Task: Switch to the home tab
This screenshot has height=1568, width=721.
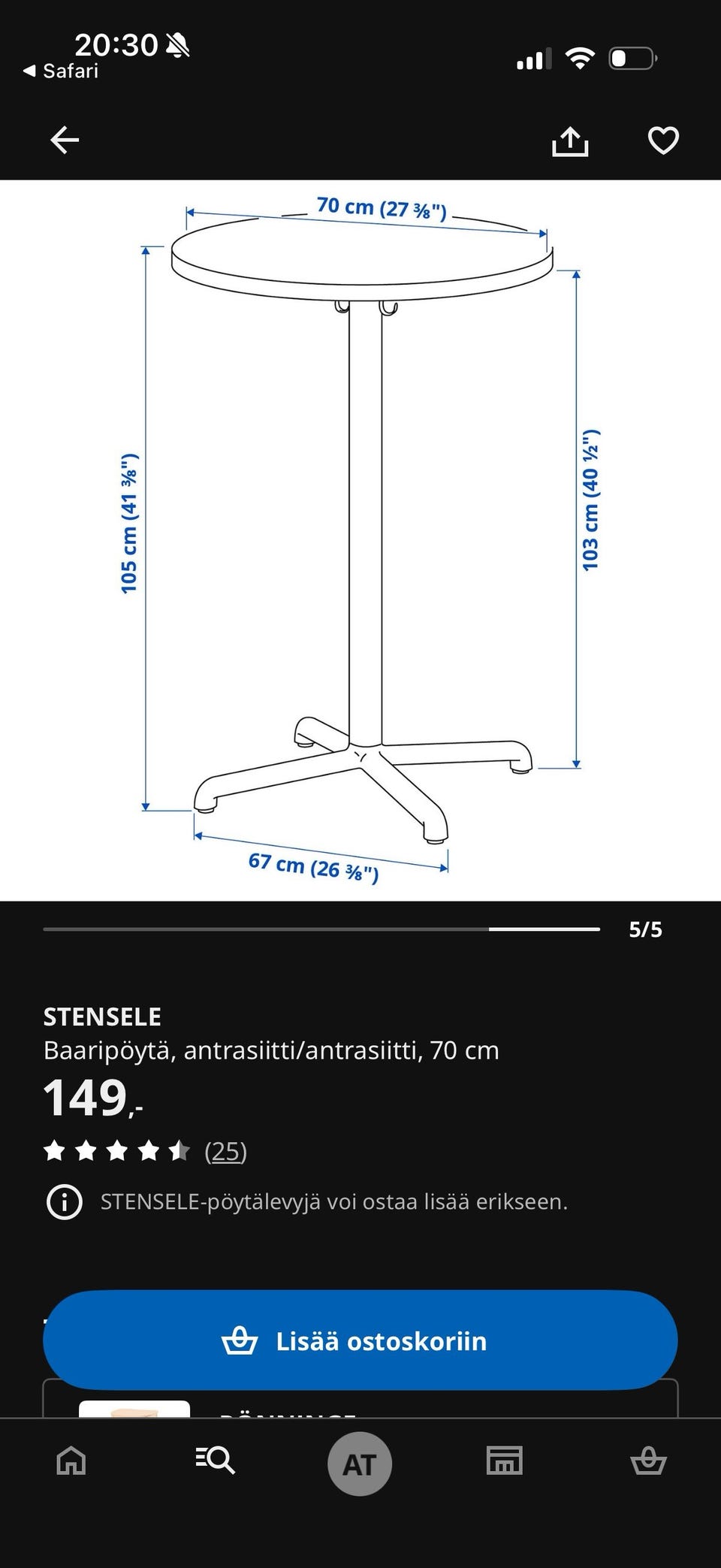Action: point(71,1461)
